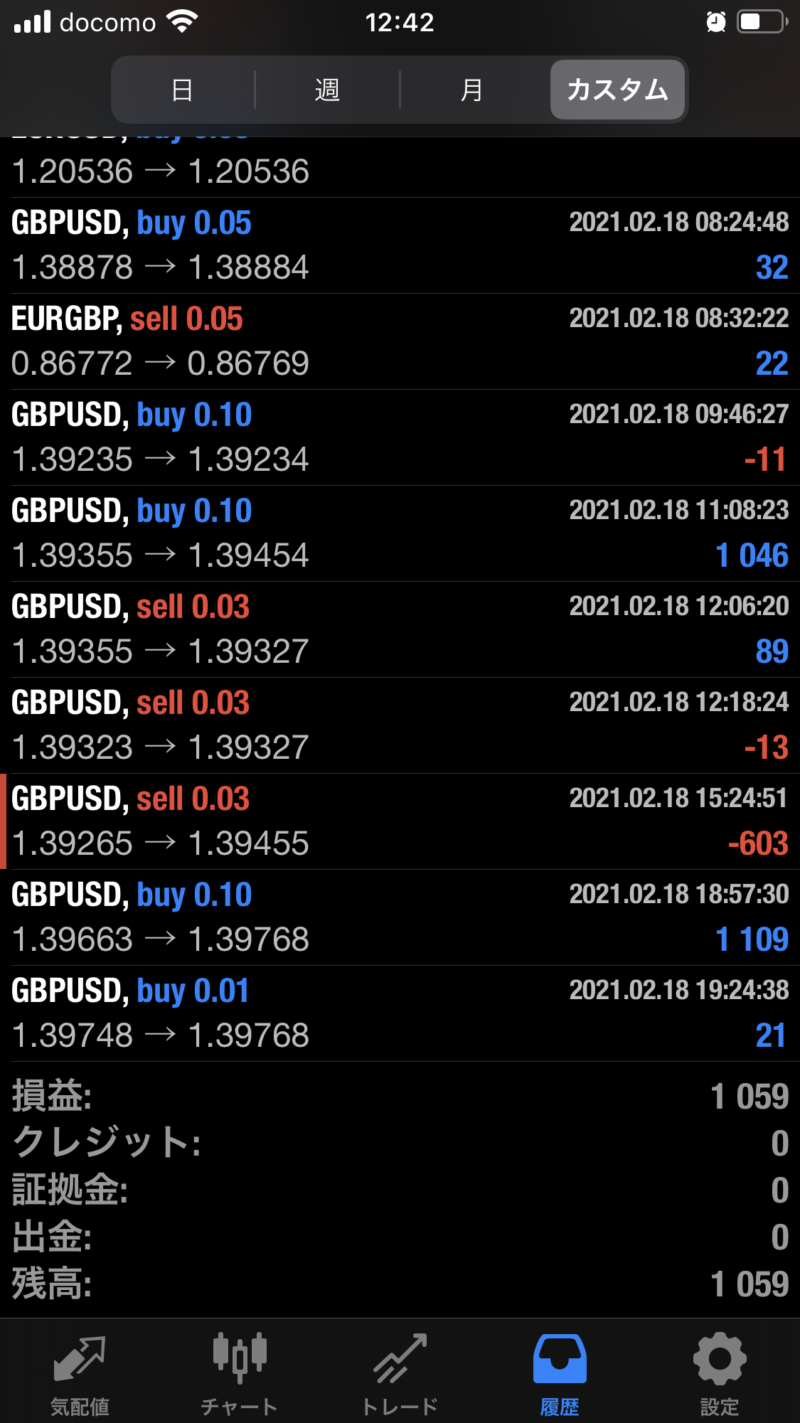
Task: Open the EURGBP sell 0.05 trade entry
Action: pos(400,341)
